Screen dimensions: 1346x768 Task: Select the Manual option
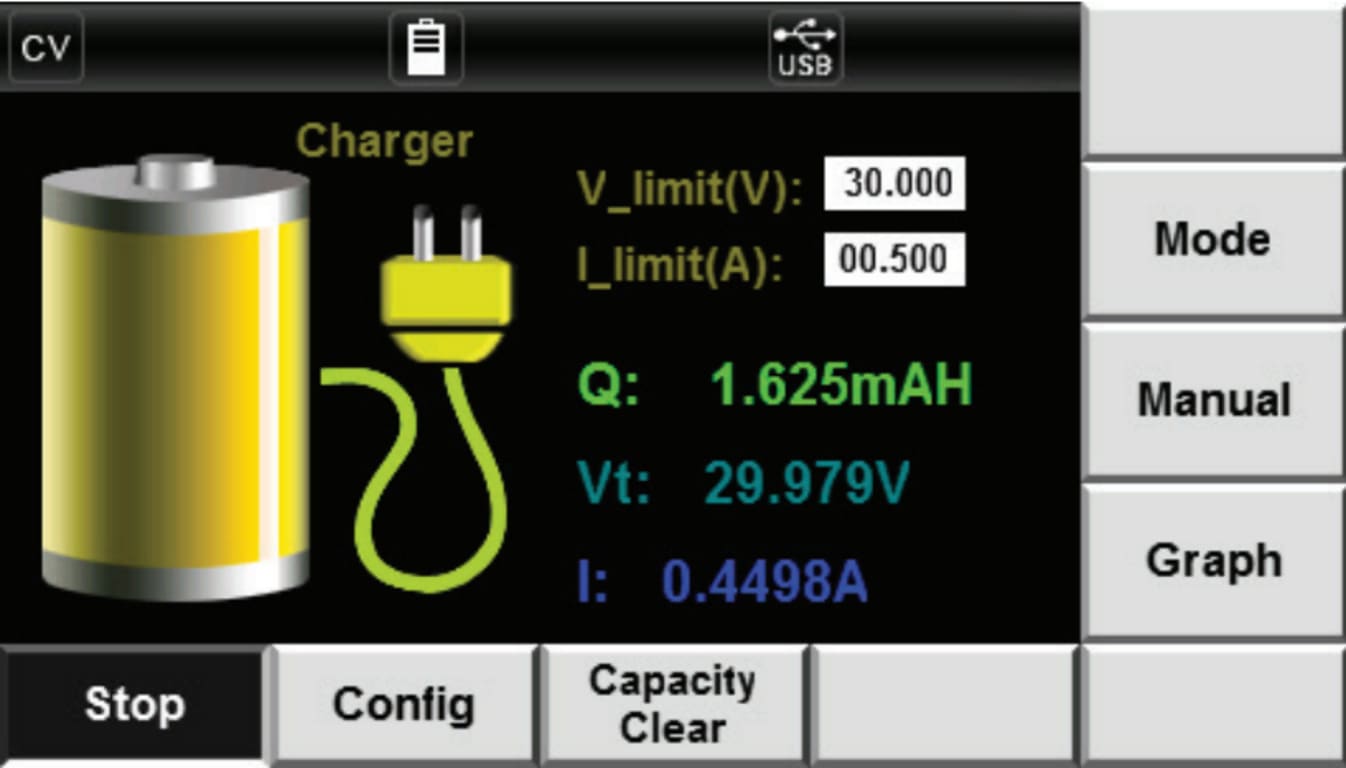1212,400
